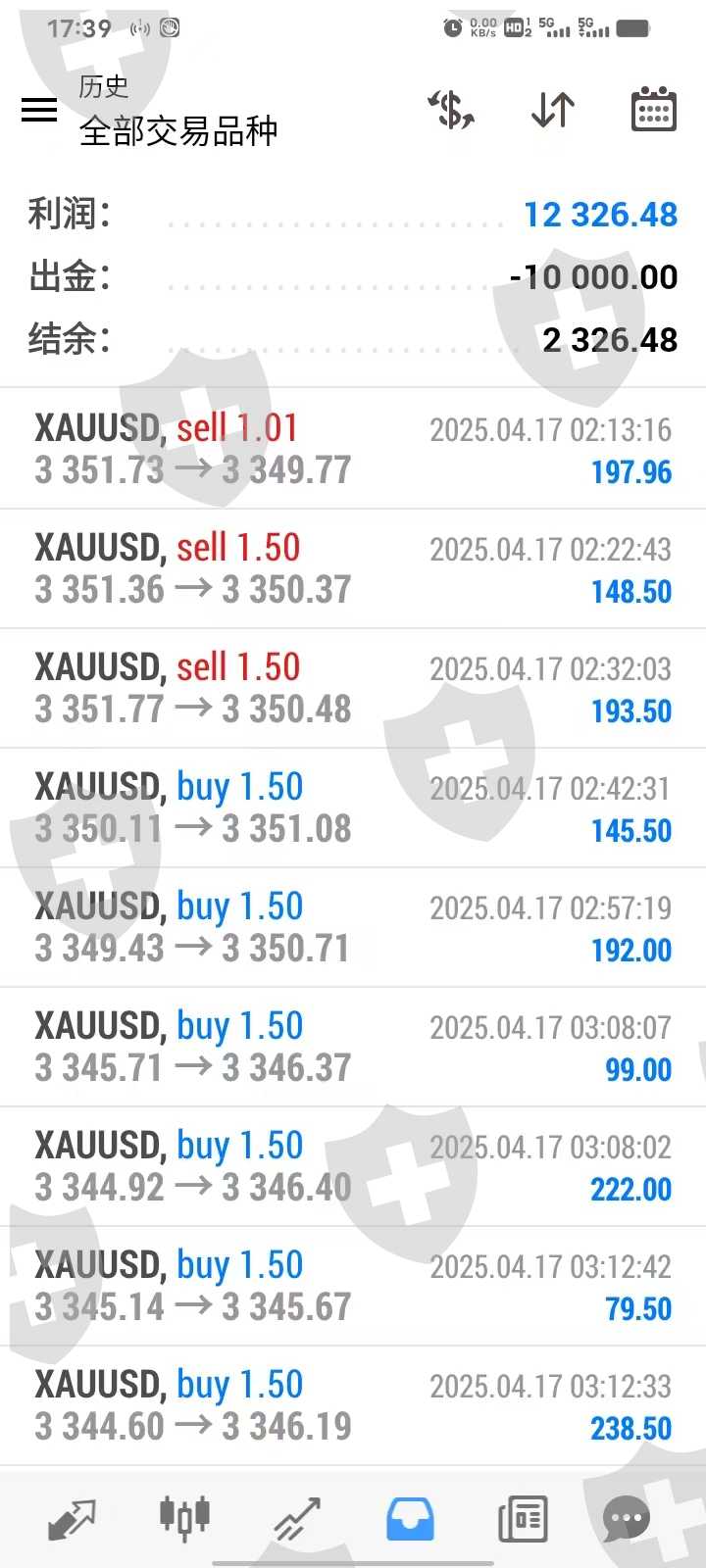This screenshot has width=706, height=1568.
Task: View the sell trade closed at 02:32:03
Action: point(353,688)
